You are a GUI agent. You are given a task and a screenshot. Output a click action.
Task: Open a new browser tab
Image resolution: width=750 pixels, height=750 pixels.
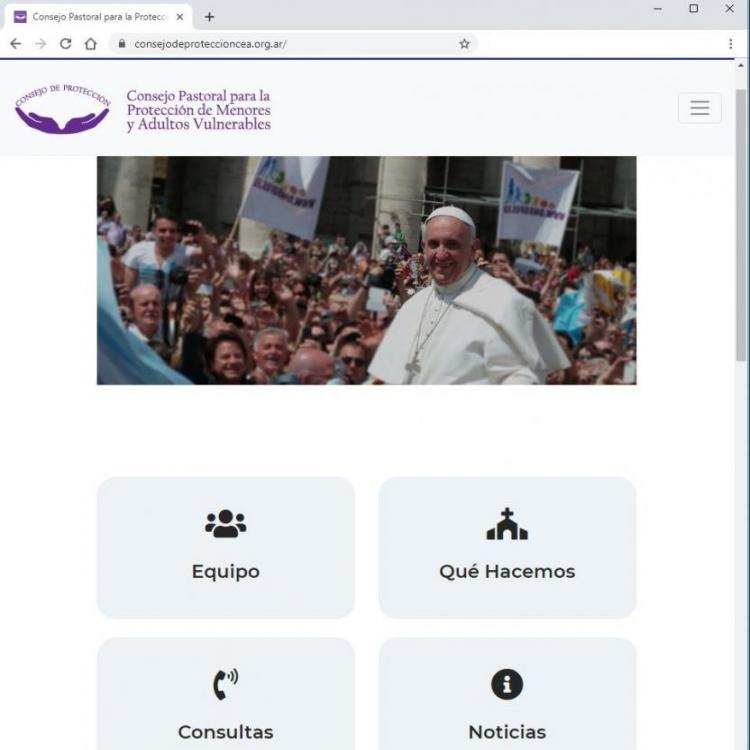click(209, 17)
